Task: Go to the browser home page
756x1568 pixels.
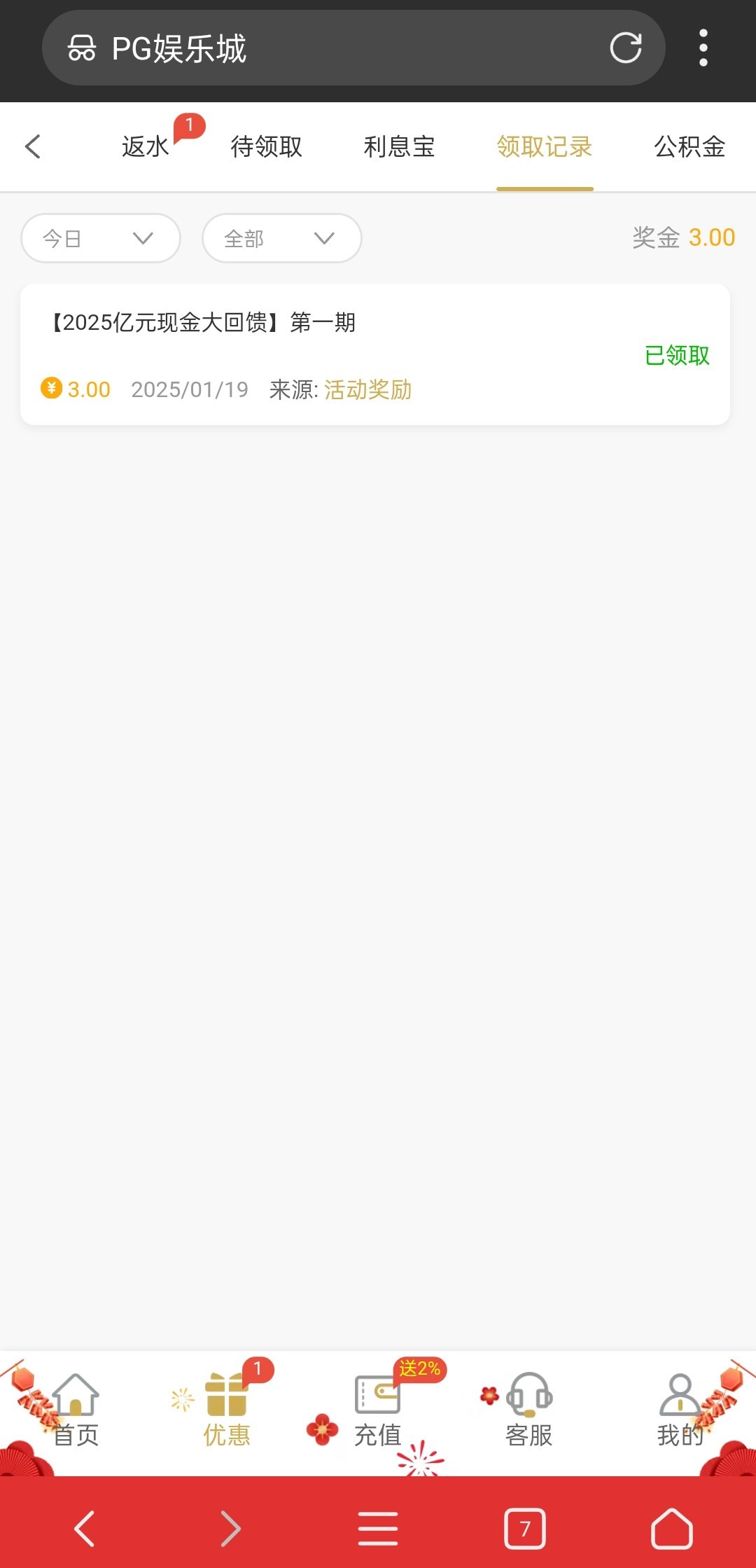Action: [672, 1529]
